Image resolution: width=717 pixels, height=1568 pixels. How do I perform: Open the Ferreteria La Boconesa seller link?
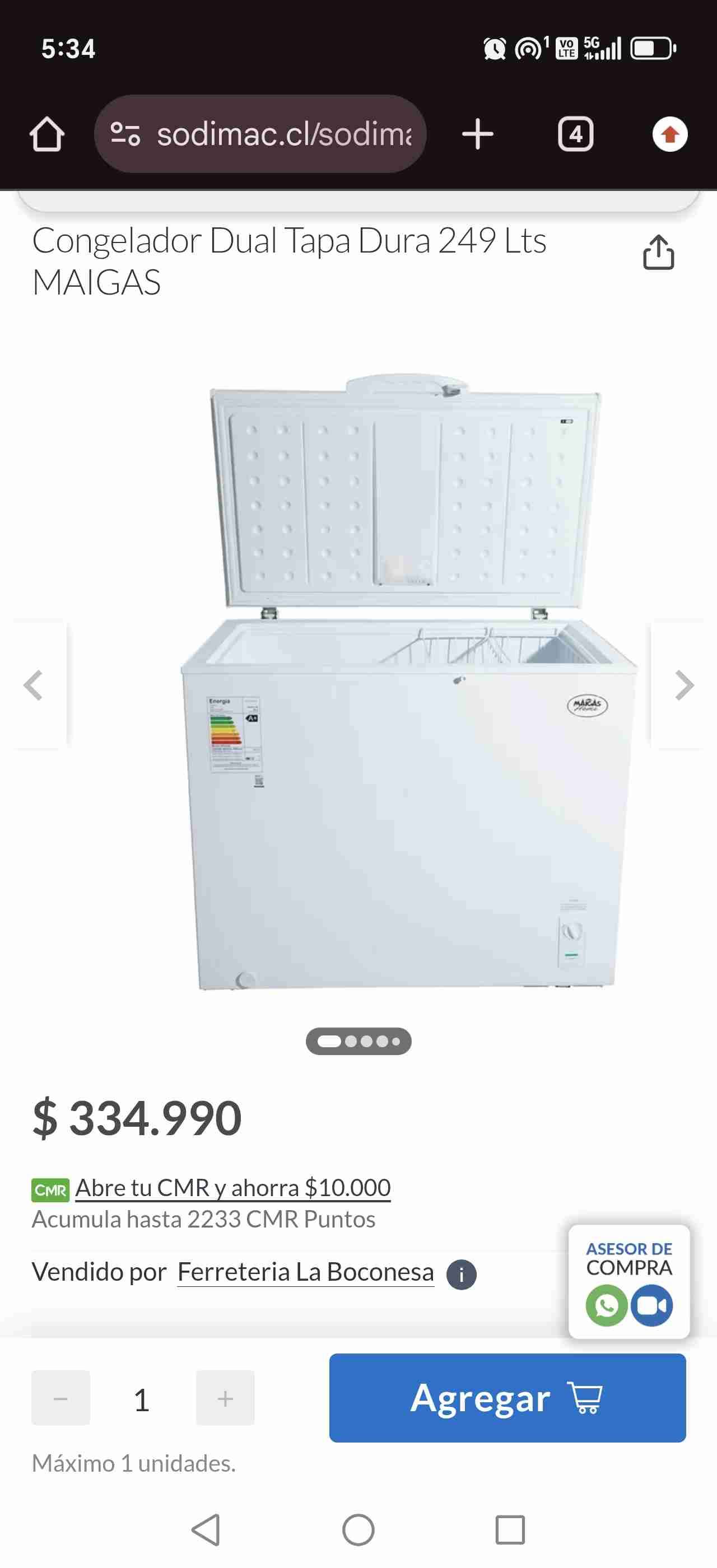point(305,1272)
